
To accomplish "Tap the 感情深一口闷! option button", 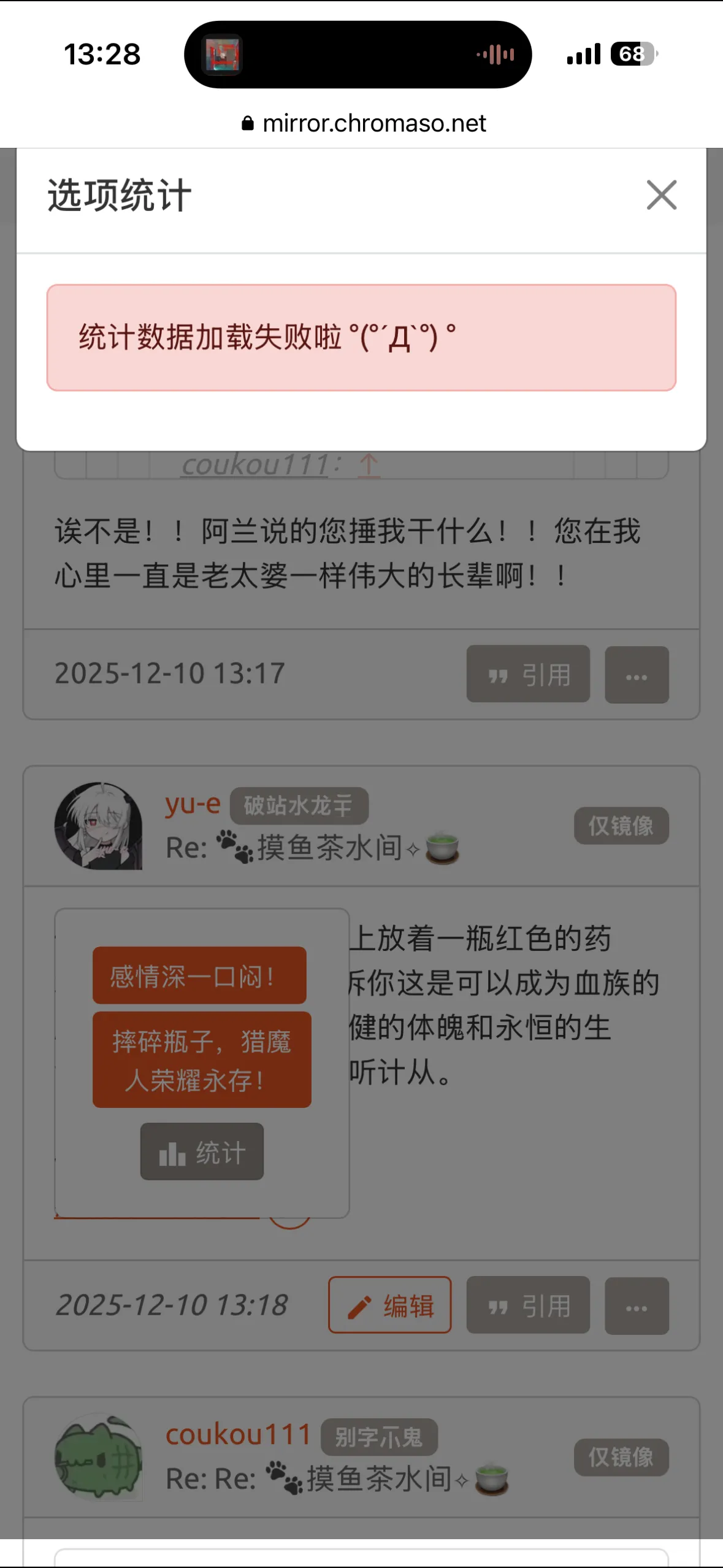I will 199,975.
